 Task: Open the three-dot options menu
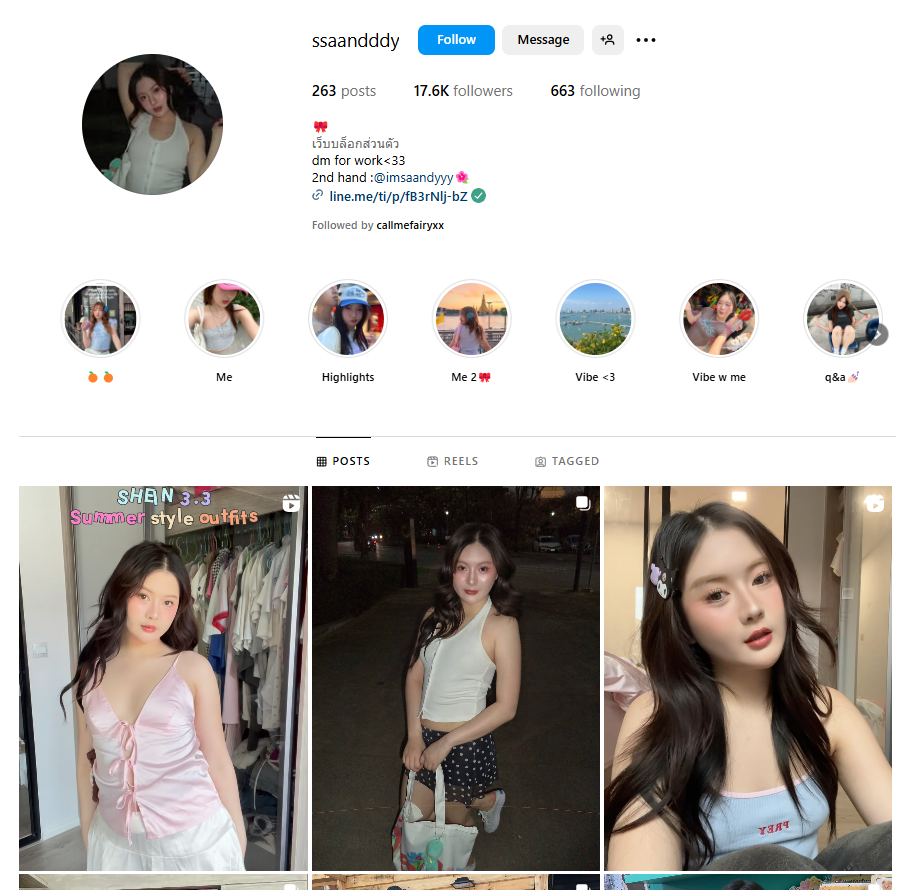(646, 40)
